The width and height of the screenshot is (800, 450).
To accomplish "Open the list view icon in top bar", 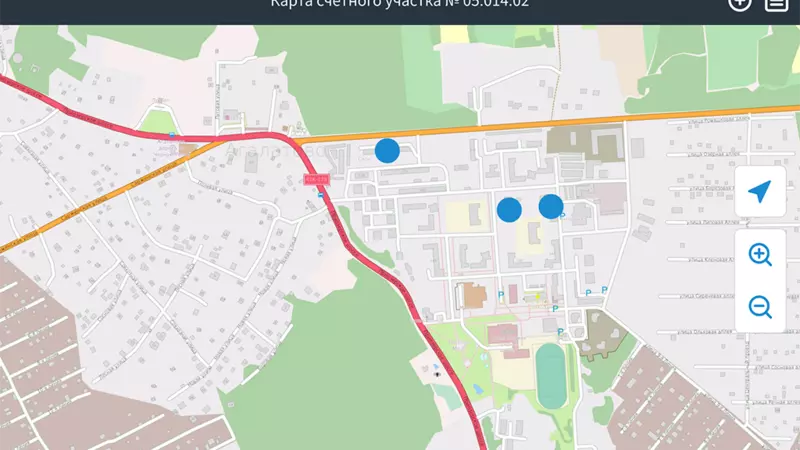I will (x=776, y=3).
